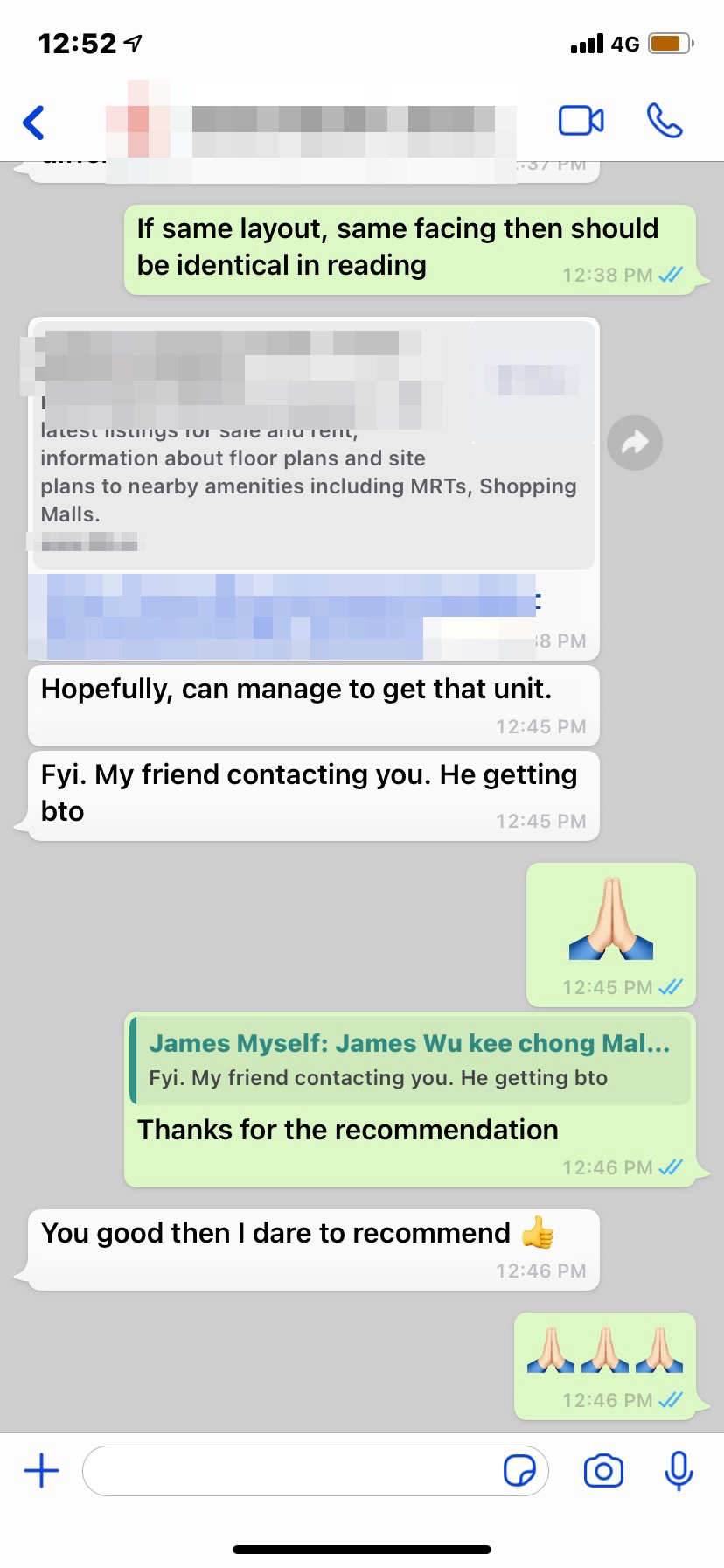
Task: Jump to the quoted James Myself message
Action: tap(409, 1060)
